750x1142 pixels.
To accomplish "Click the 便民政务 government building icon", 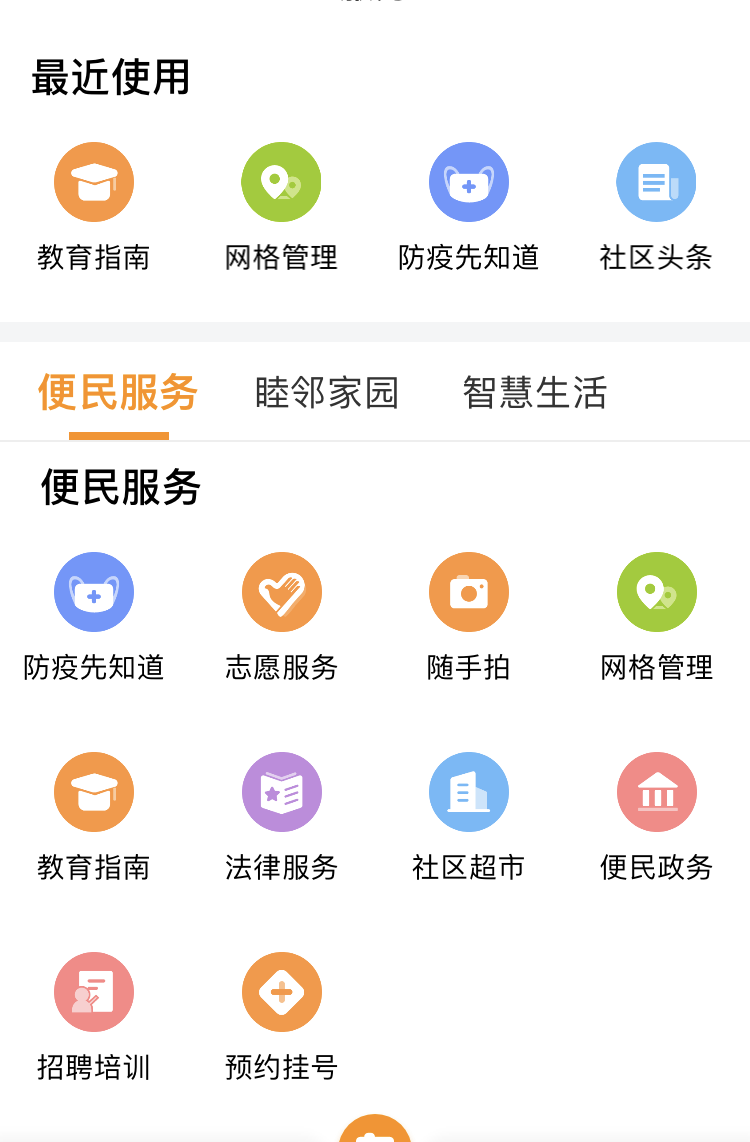I will click(x=657, y=792).
